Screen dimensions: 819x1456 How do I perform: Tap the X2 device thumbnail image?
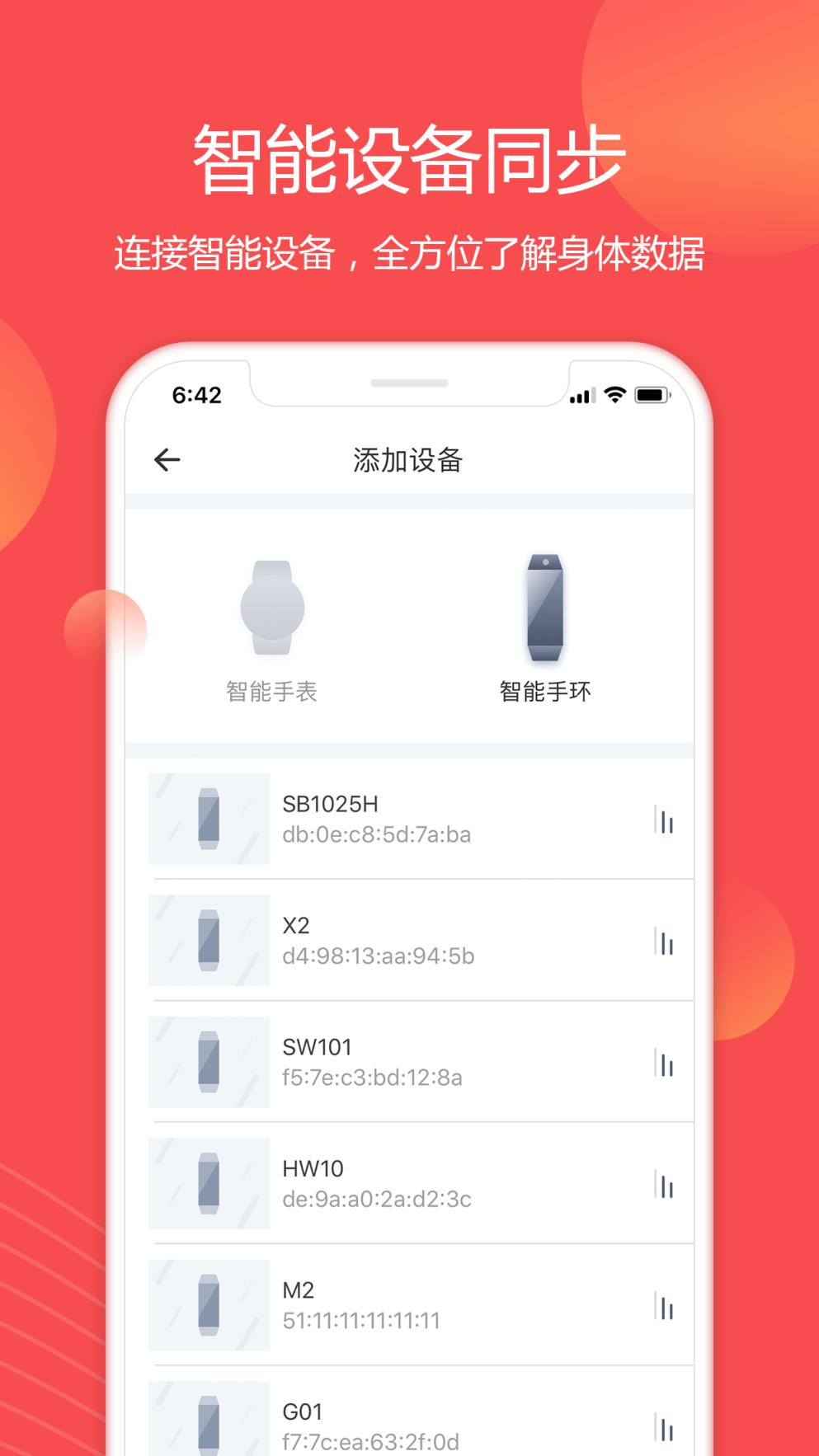(209, 940)
